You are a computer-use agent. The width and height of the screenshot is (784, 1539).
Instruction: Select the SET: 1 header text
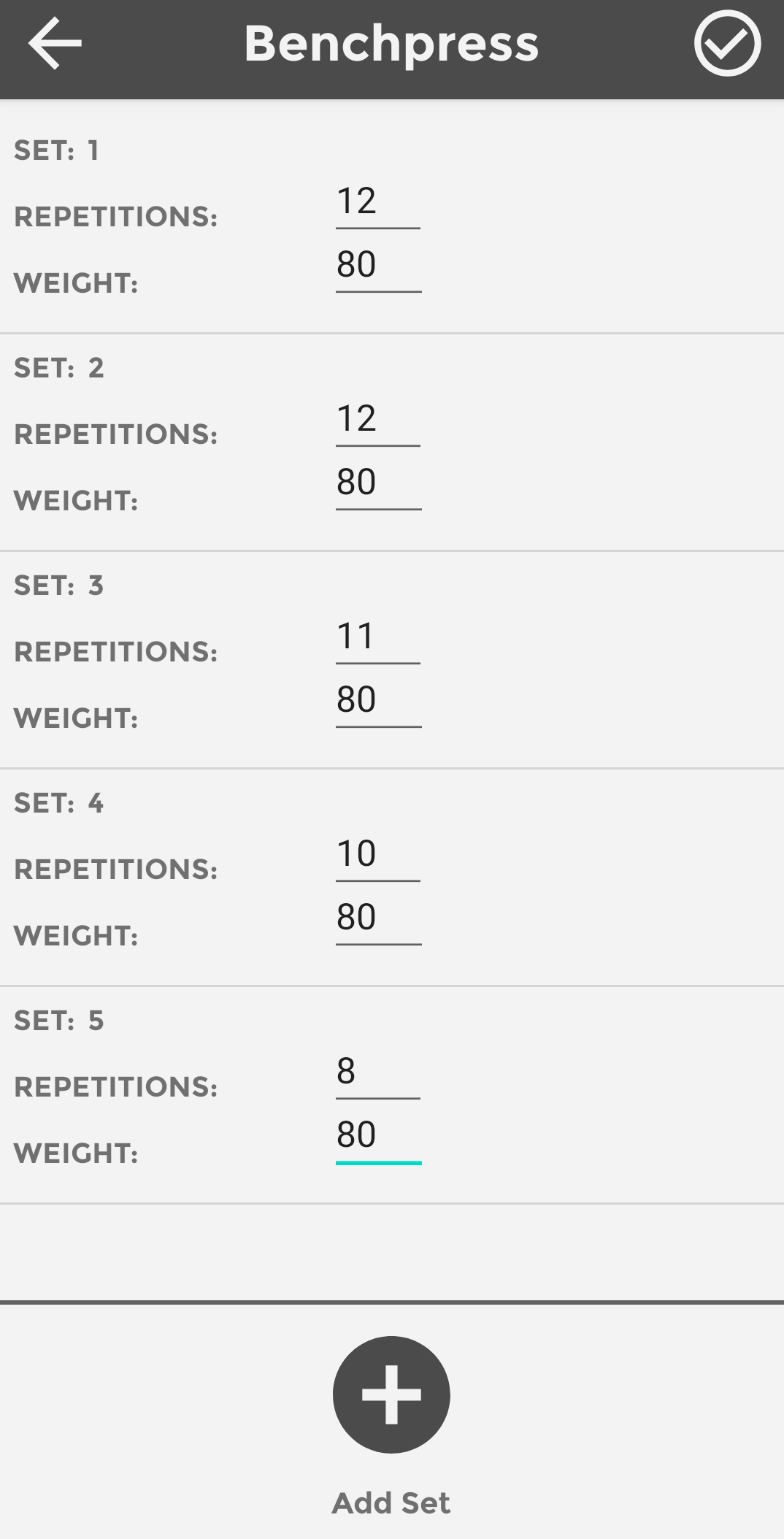[x=58, y=150]
